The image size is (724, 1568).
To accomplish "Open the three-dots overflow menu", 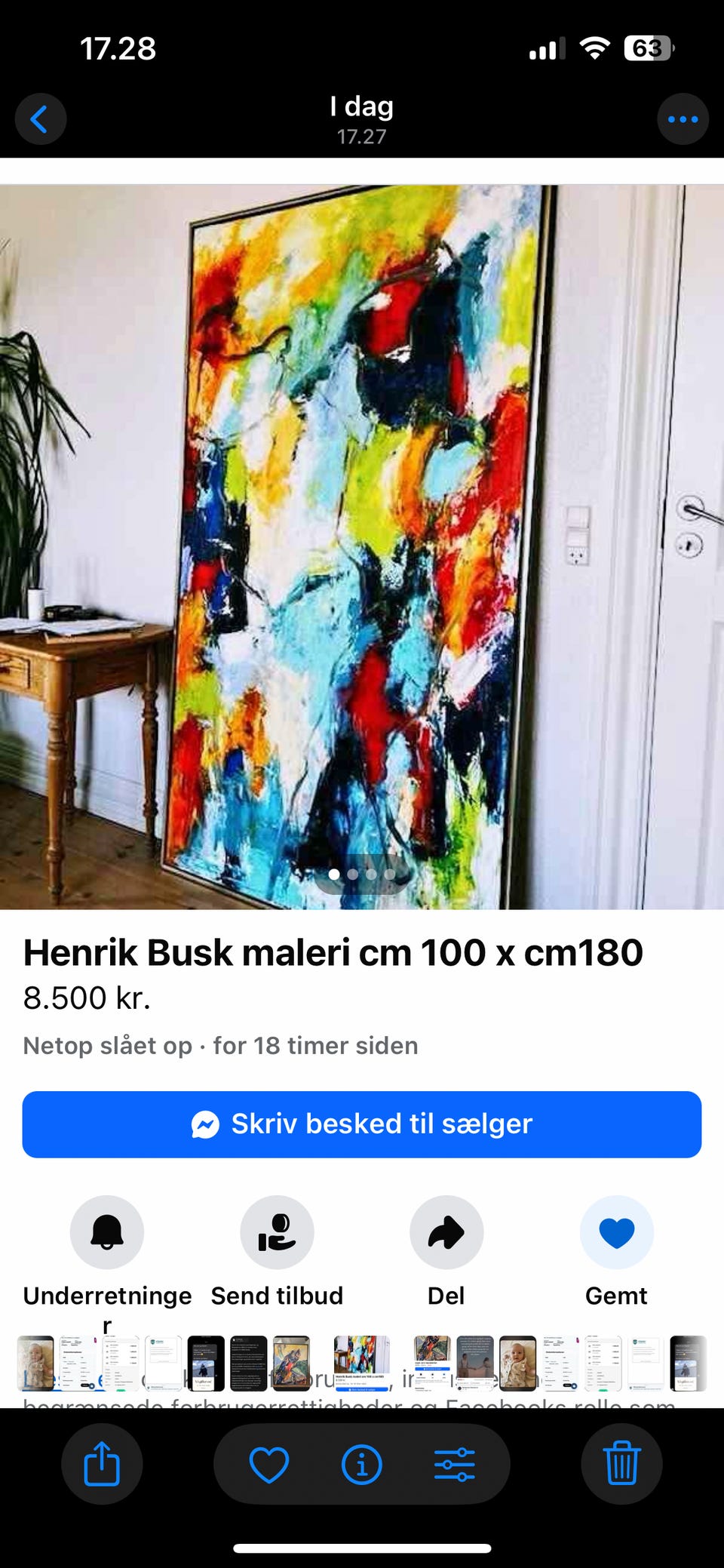I will click(x=683, y=118).
